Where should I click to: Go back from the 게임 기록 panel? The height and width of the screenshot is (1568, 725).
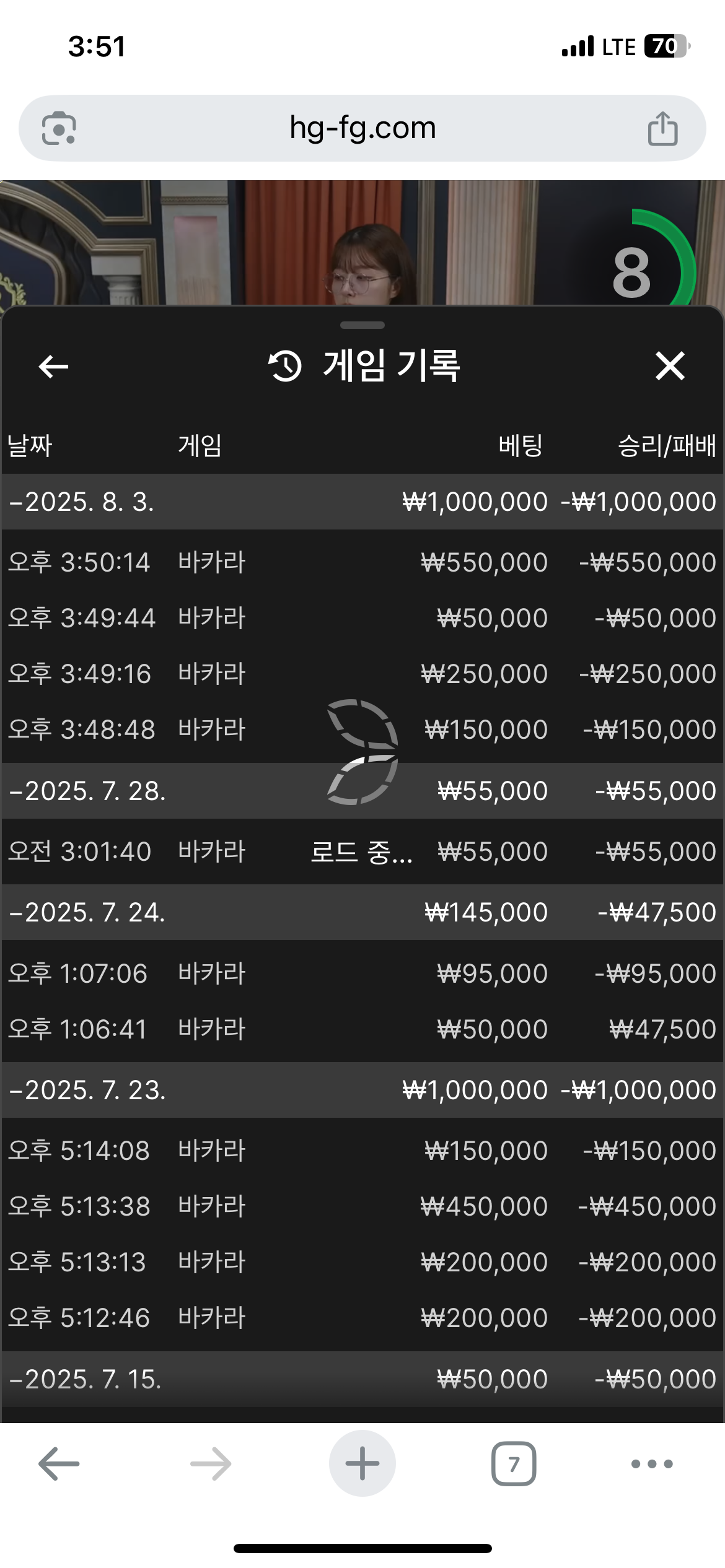click(x=53, y=366)
